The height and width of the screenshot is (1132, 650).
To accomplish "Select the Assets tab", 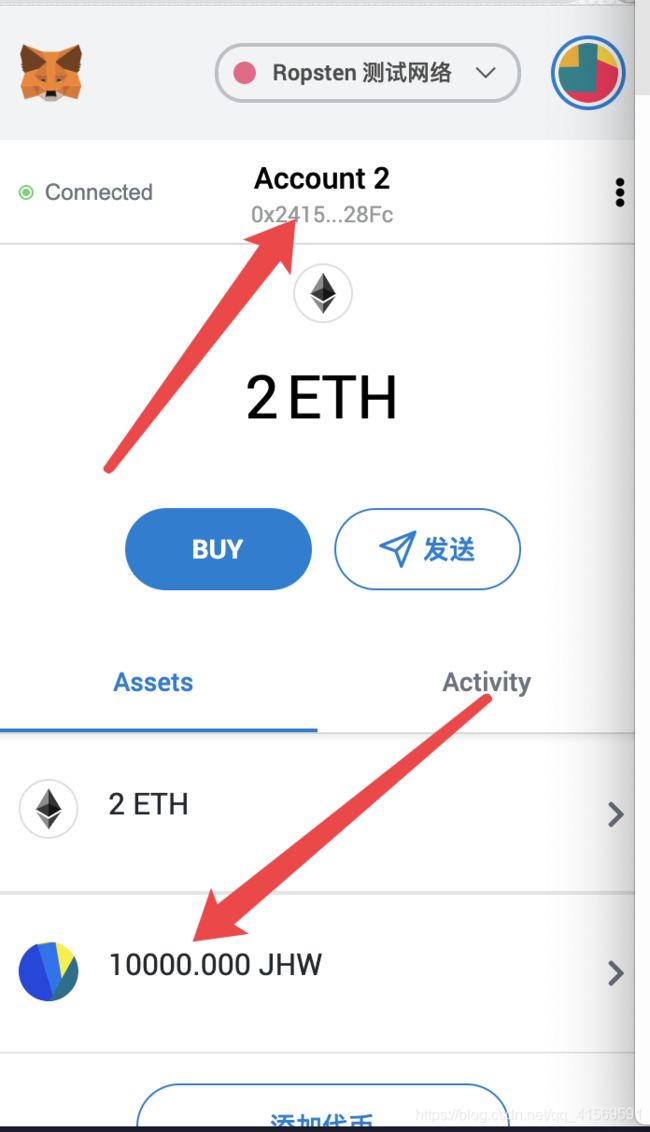I will coord(154,682).
